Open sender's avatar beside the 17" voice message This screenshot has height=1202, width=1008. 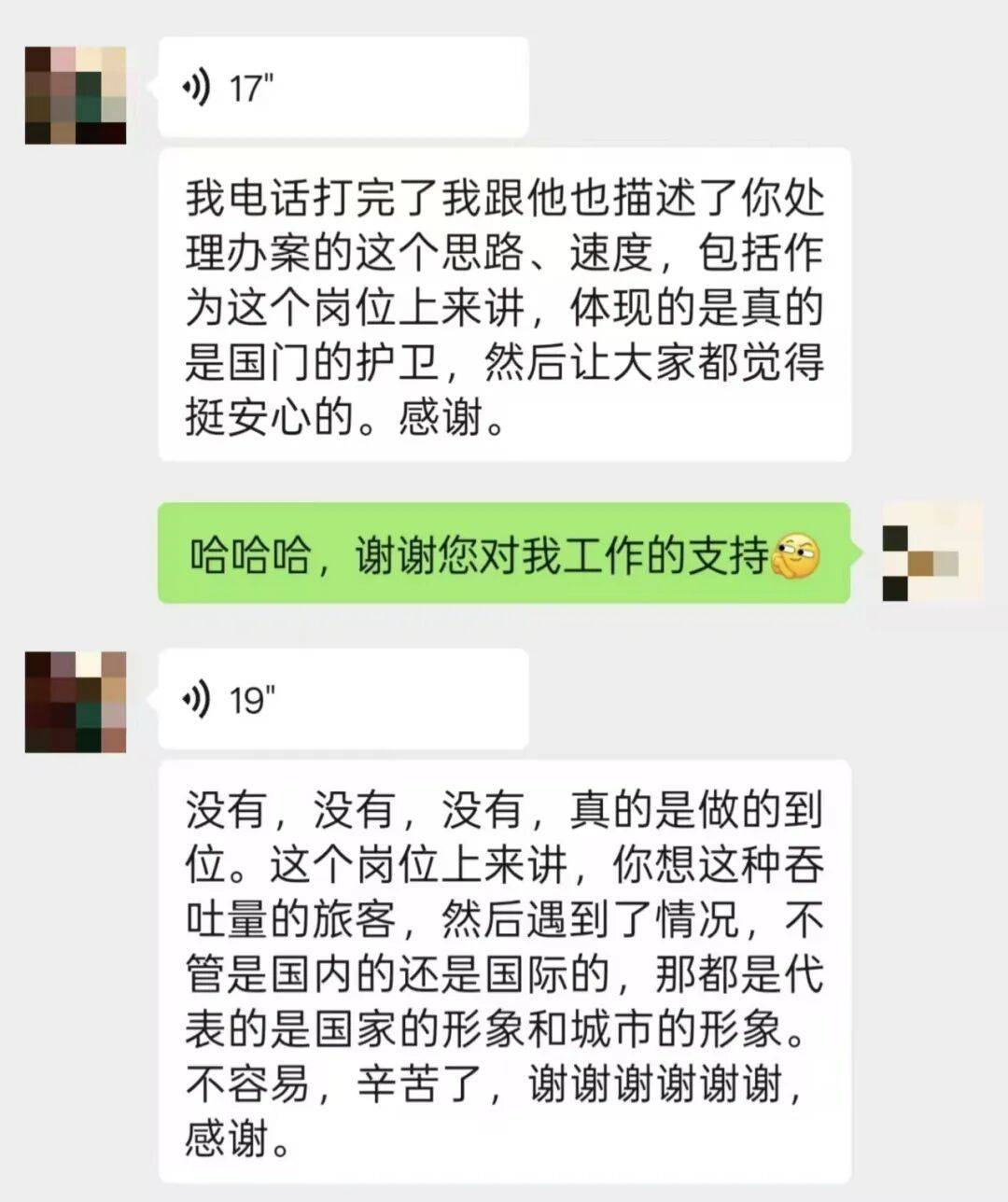(76, 94)
